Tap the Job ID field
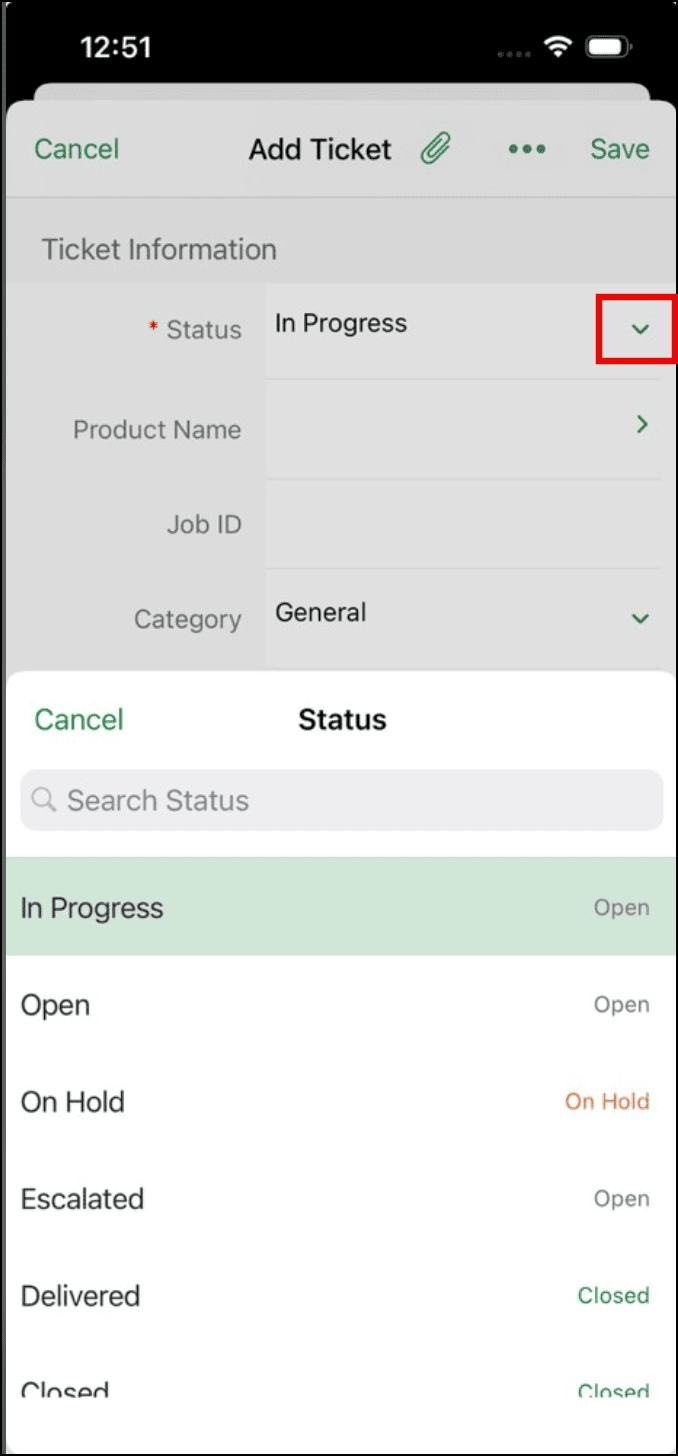 [x=462, y=524]
